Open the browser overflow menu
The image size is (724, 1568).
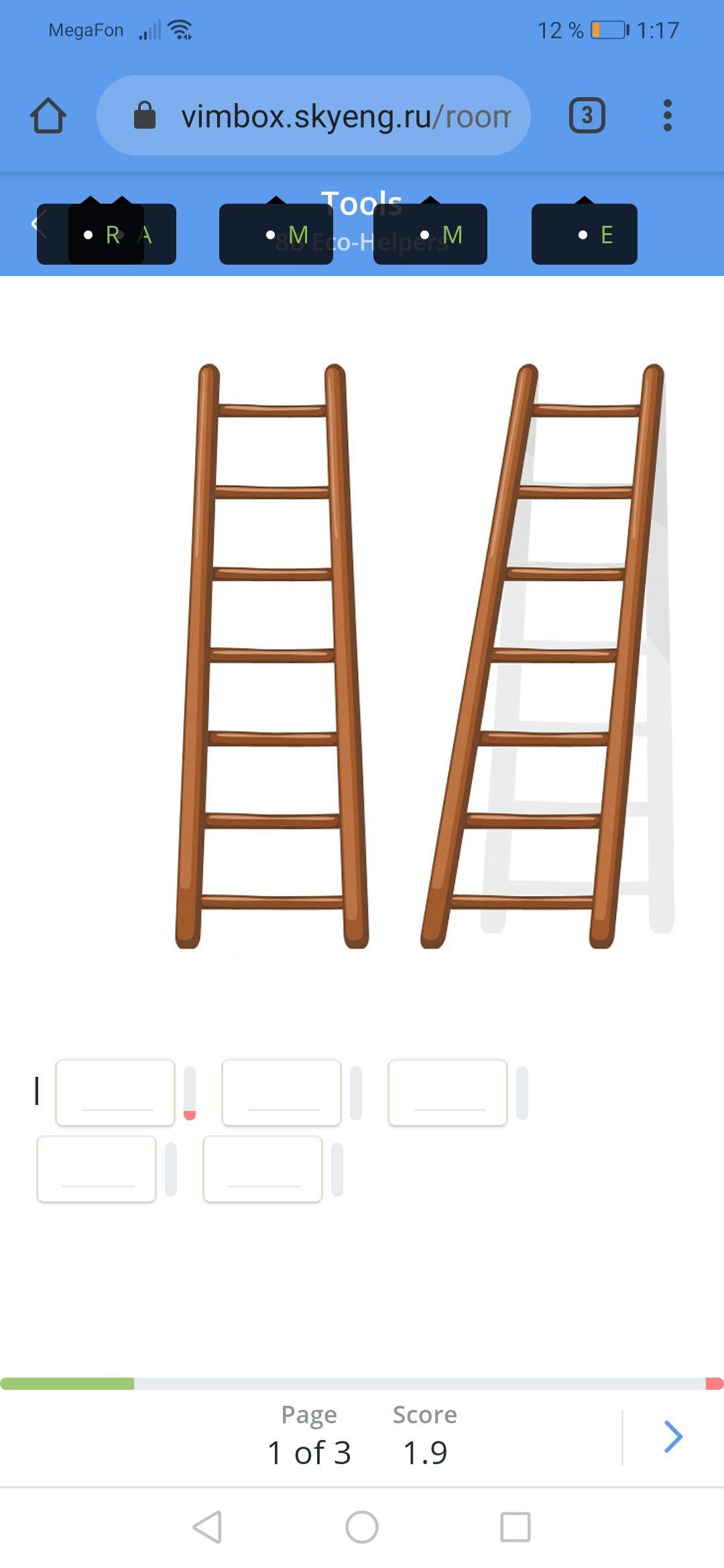click(666, 115)
